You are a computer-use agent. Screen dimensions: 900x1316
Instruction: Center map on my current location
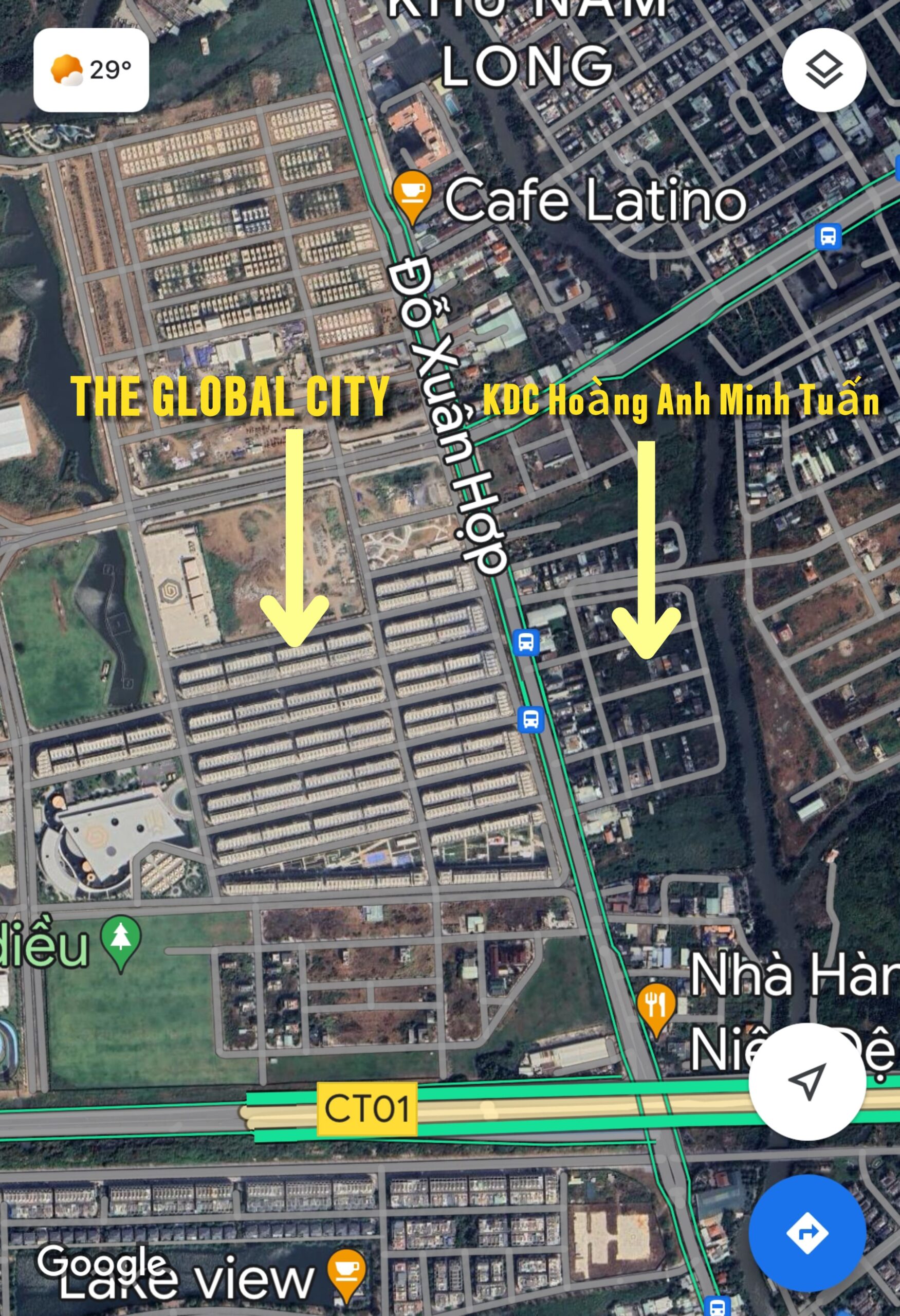click(806, 1082)
